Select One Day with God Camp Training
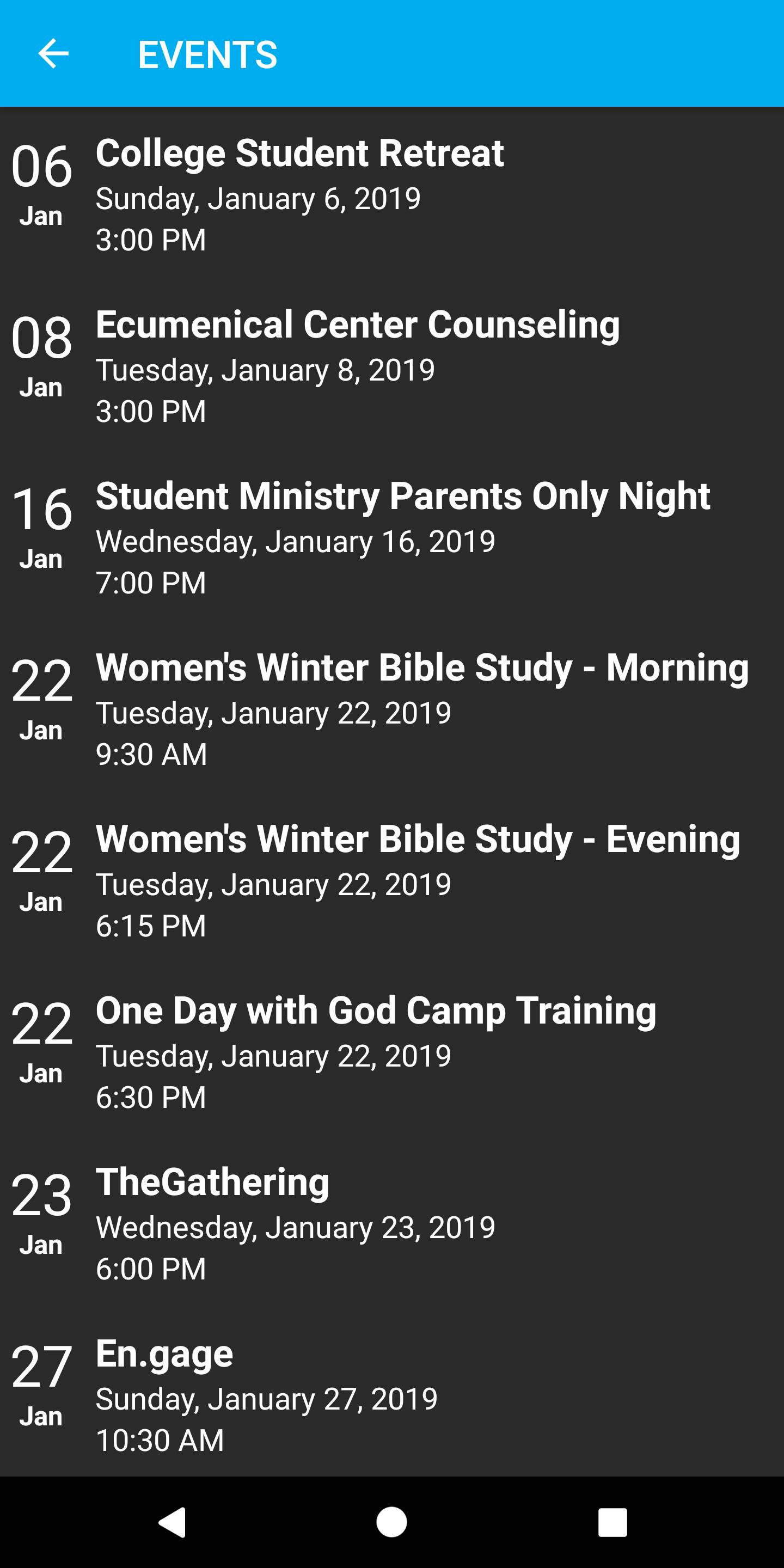The width and height of the screenshot is (784, 1568). tap(392, 1052)
